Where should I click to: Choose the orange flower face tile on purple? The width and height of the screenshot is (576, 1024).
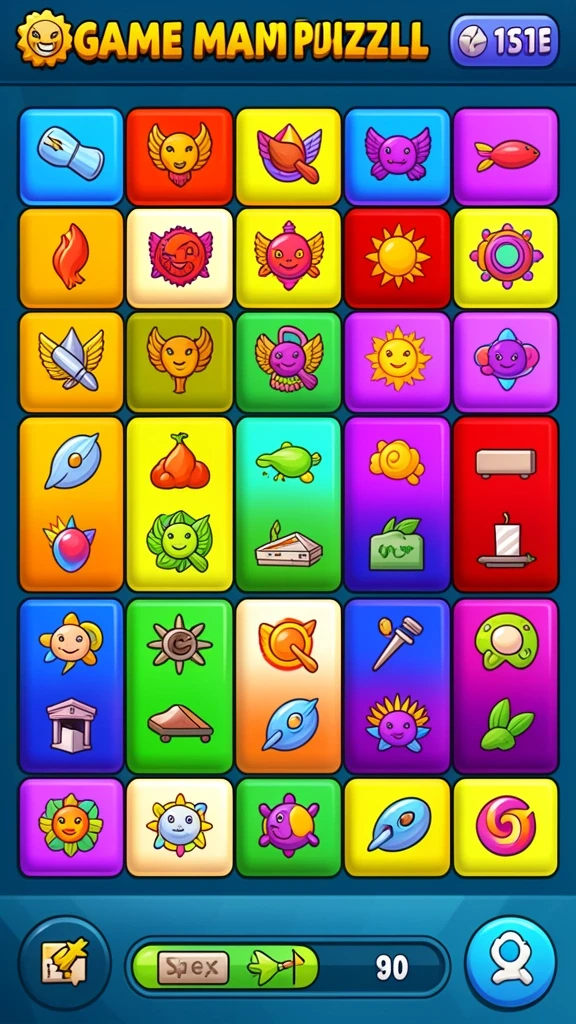click(71, 827)
